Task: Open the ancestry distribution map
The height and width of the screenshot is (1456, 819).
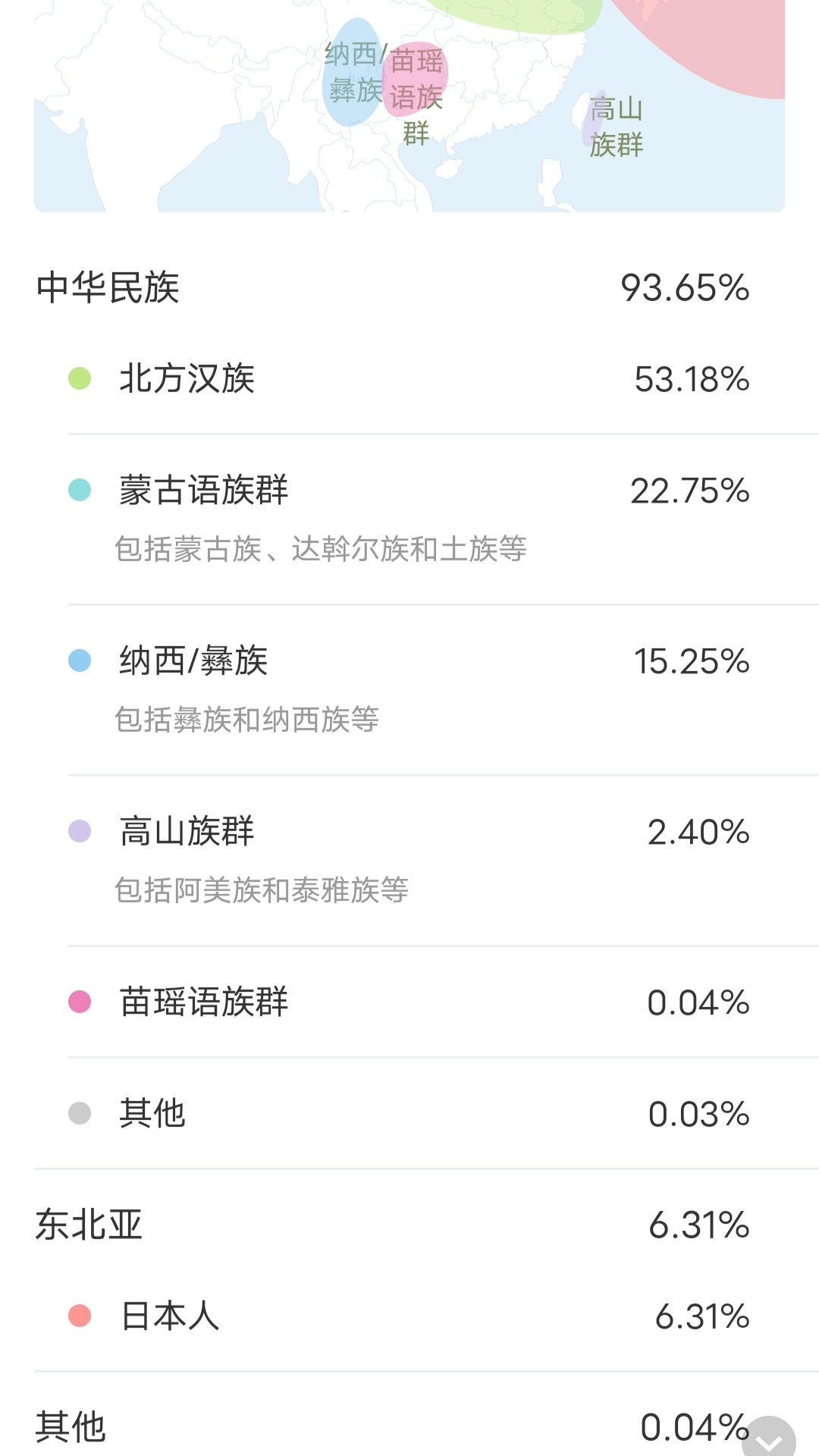Action: tap(409, 106)
